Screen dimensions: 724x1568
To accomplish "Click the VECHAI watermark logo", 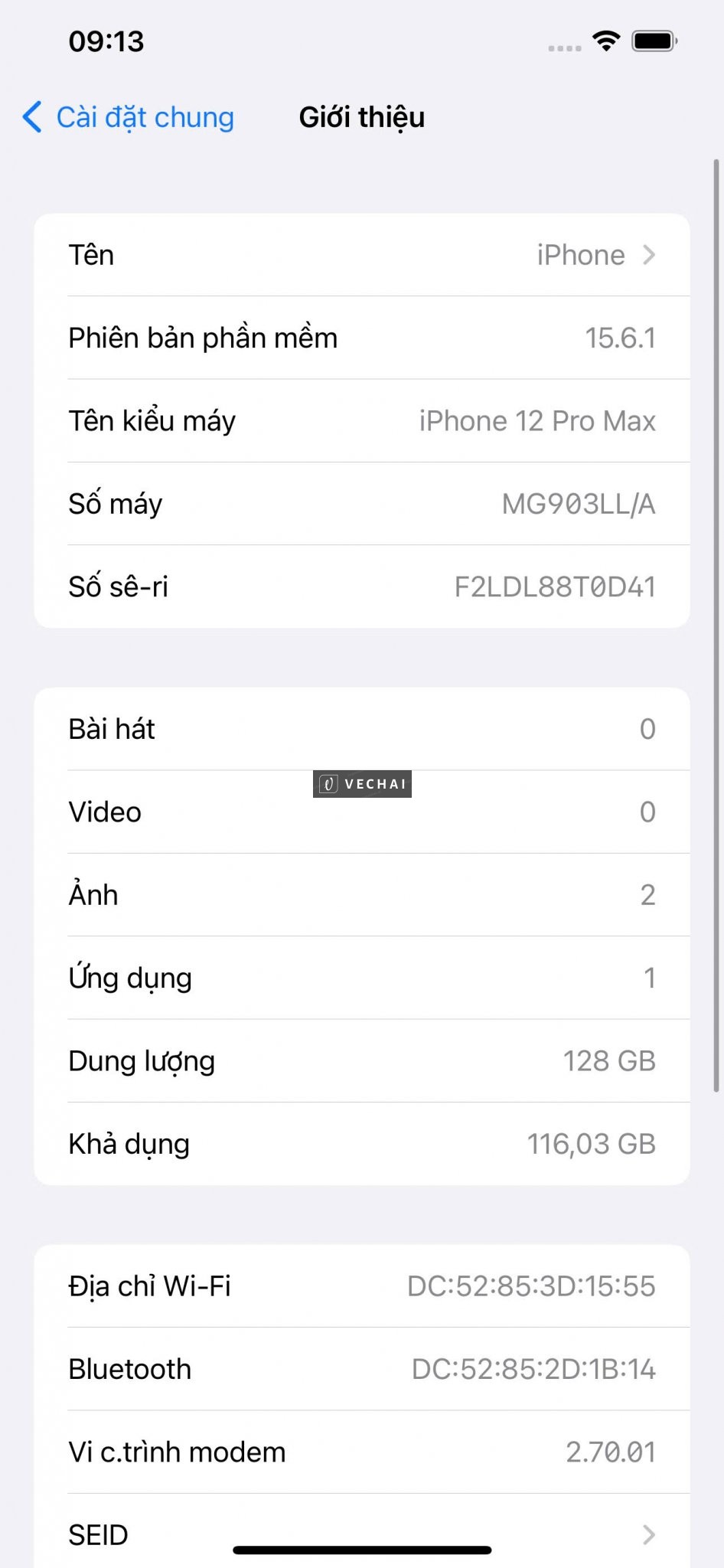I will pyautogui.click(x=361, y=784).
